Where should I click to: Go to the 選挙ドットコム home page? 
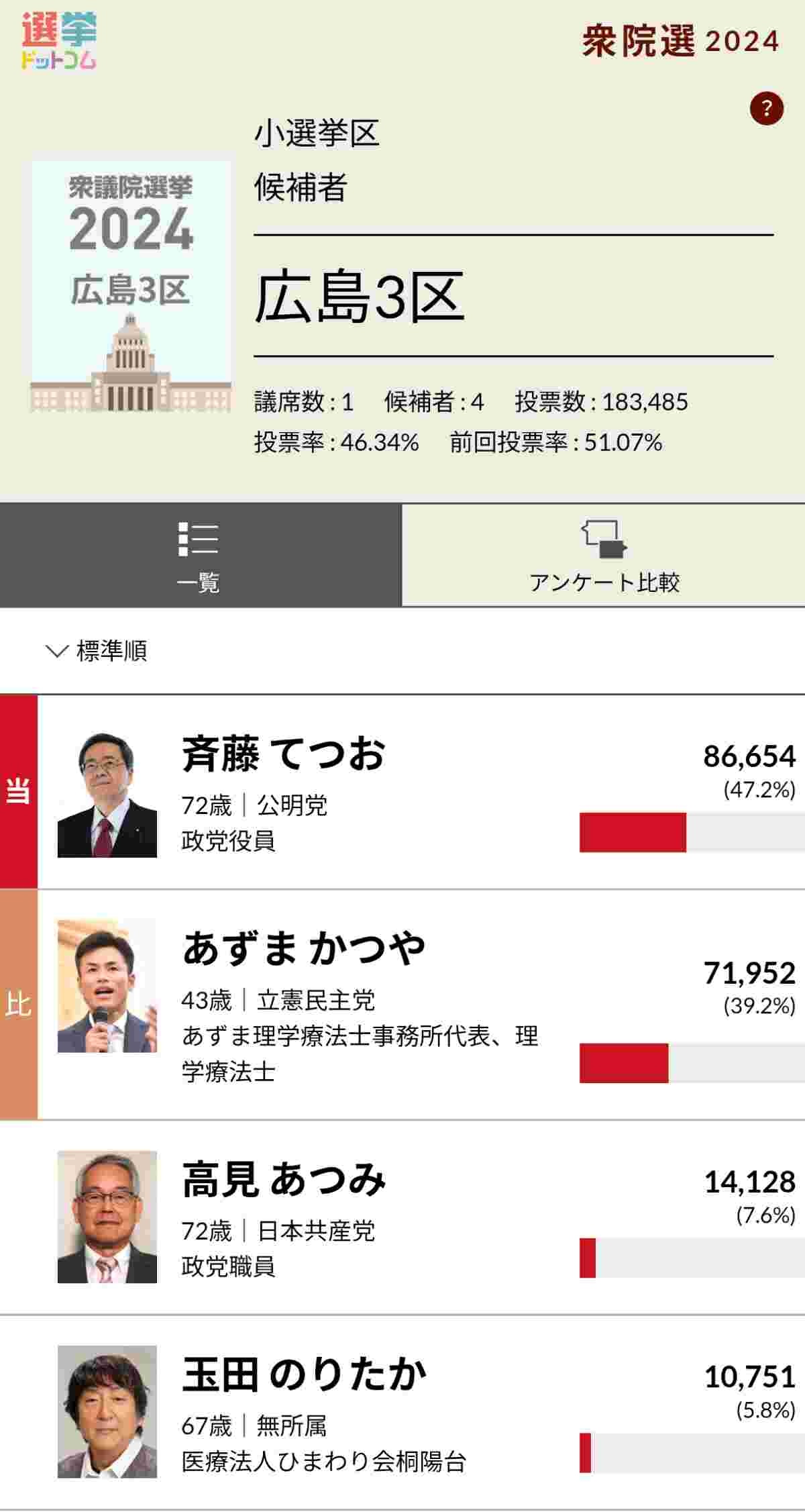coord(59,42)
